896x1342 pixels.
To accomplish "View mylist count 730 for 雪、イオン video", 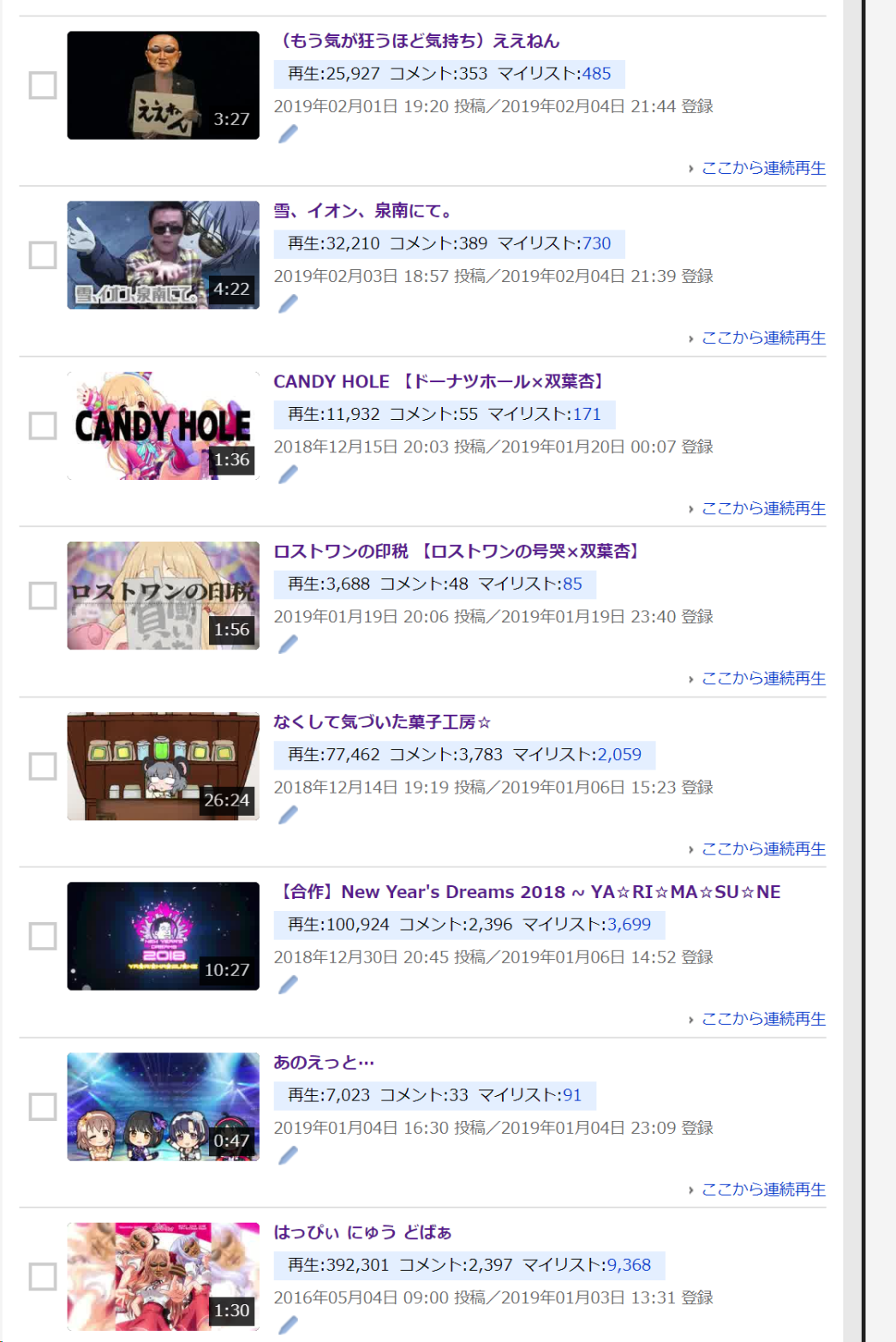I will [x=597, y=243].
